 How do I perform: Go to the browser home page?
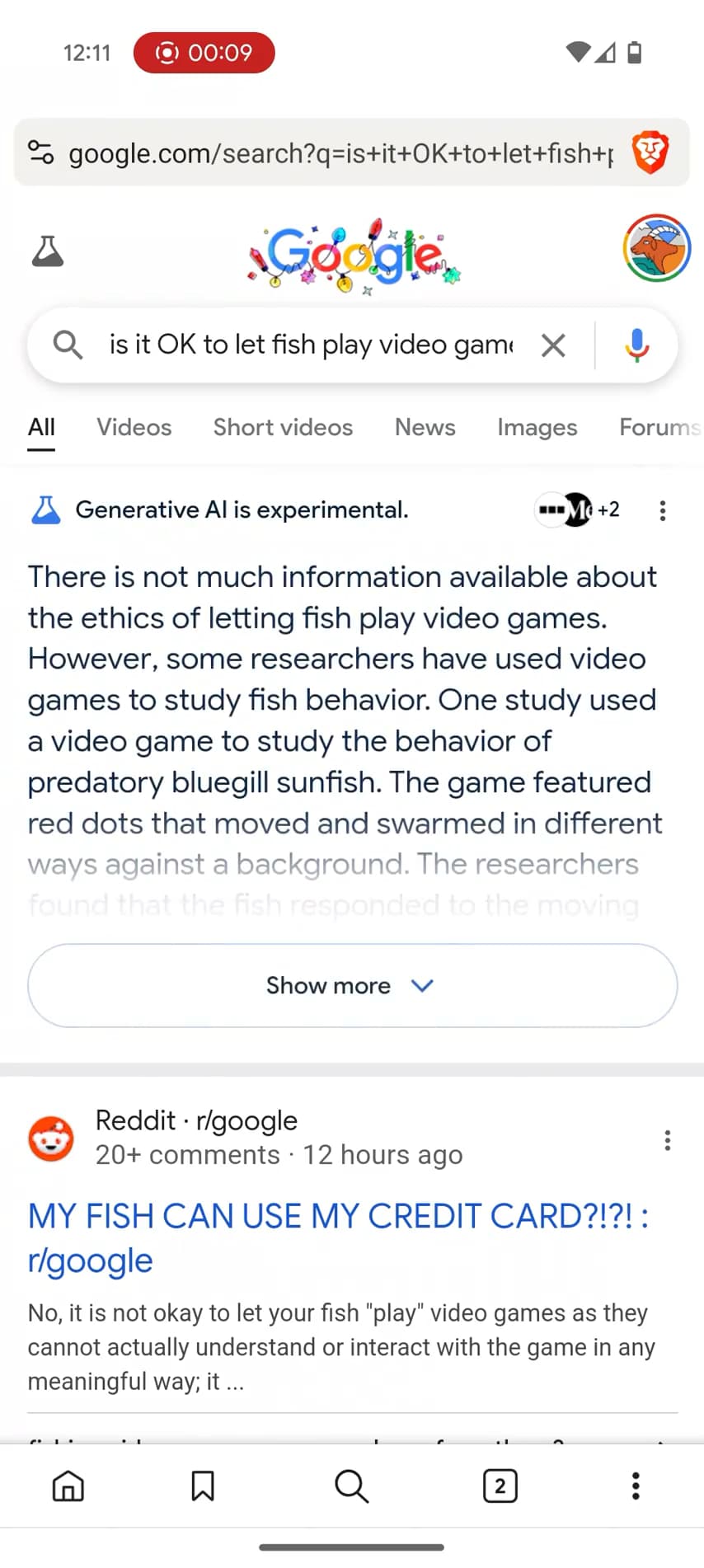tap(68, 1486)
